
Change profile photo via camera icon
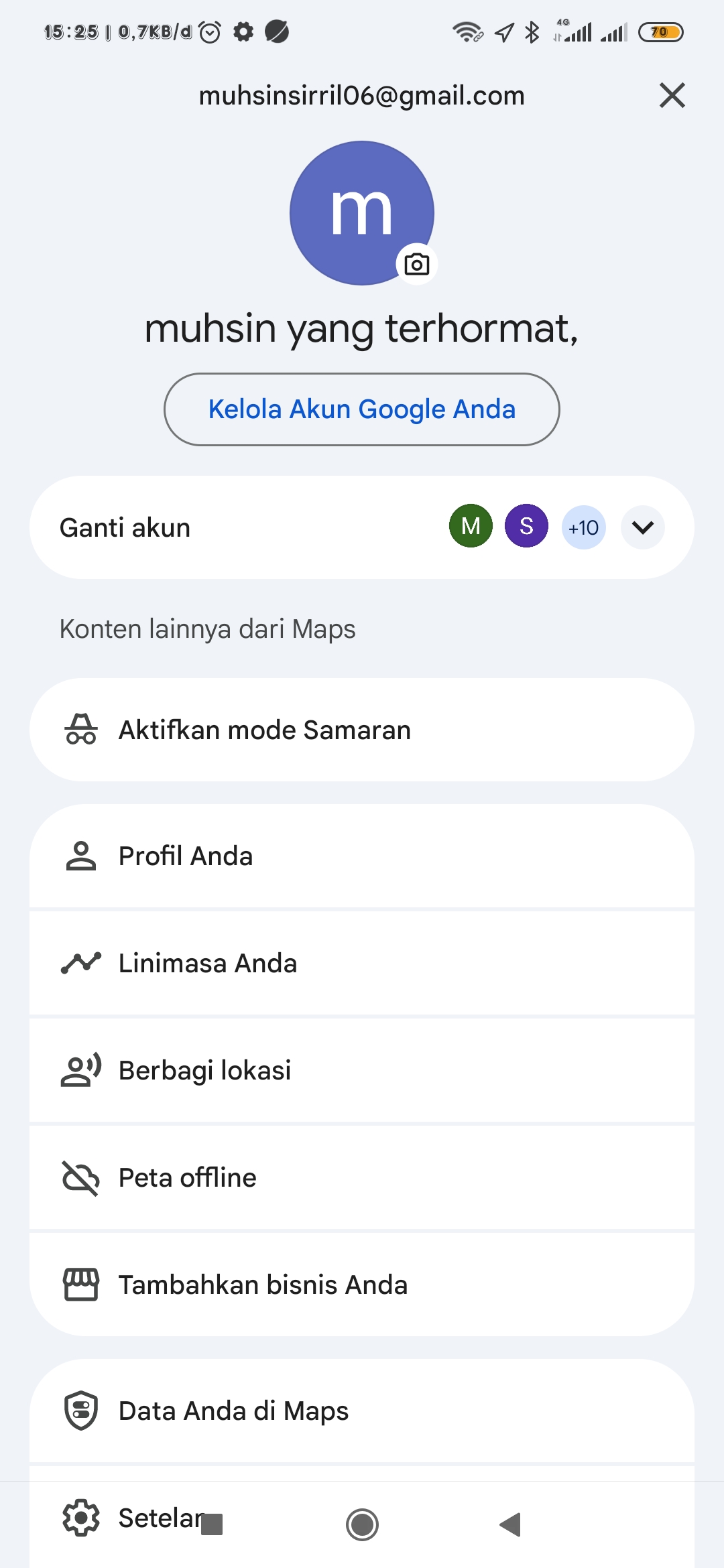tap(417, 264)
